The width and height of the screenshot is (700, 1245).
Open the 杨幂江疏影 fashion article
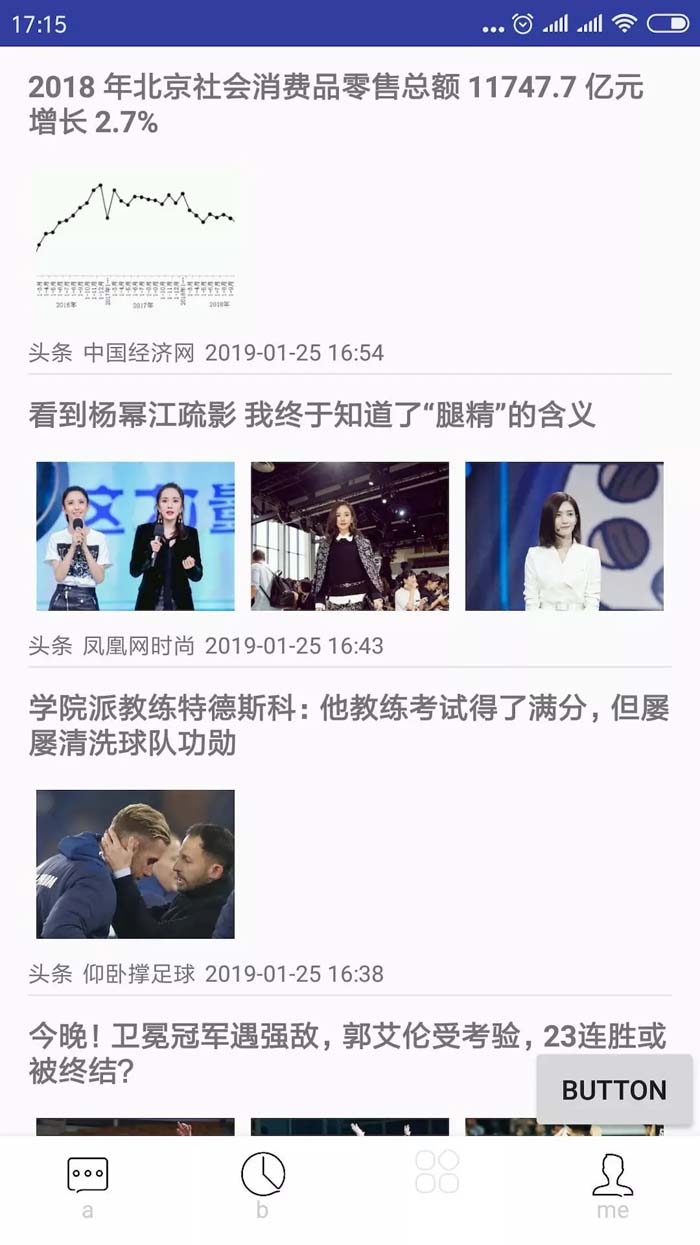pyautogui.click(x=312, y=415)
